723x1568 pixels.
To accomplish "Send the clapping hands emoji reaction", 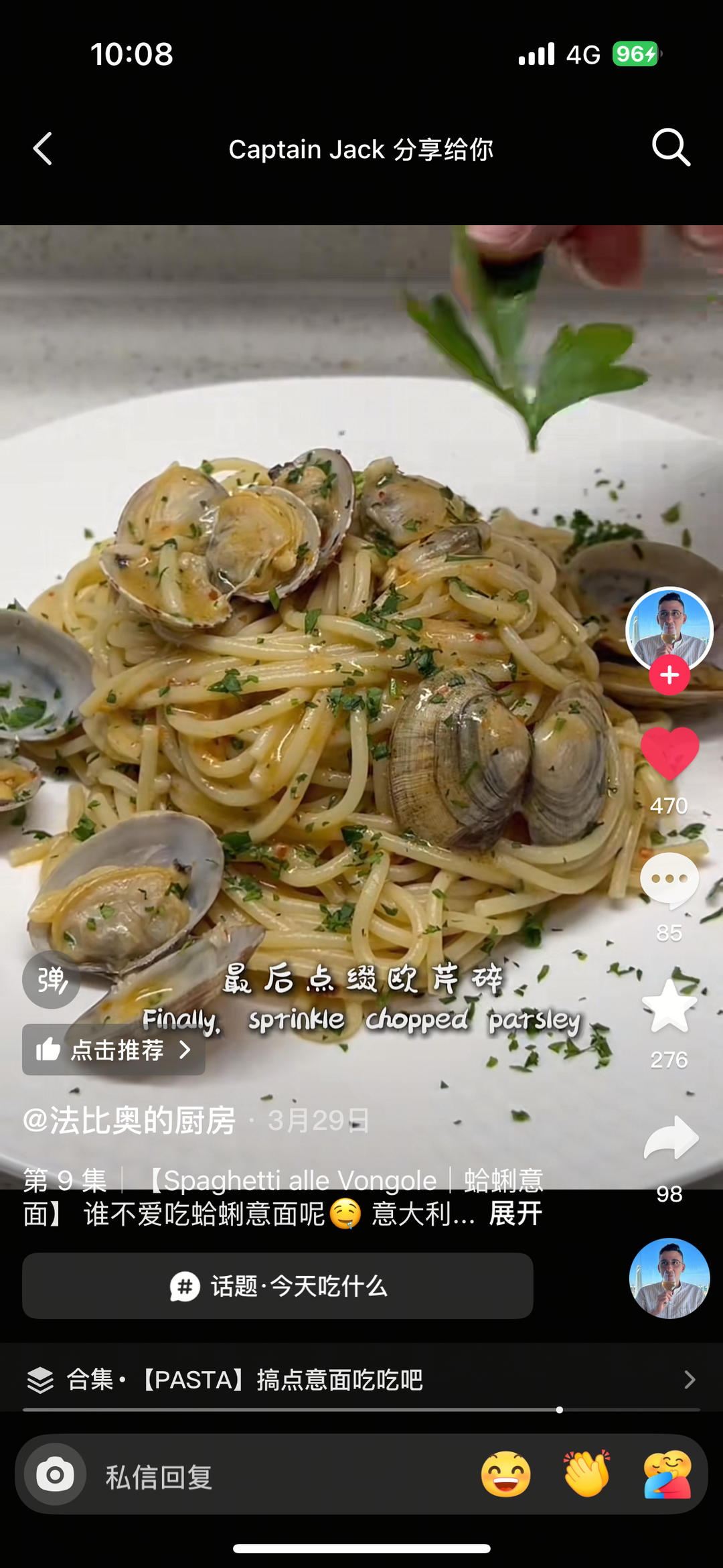I will (587, 1475).
